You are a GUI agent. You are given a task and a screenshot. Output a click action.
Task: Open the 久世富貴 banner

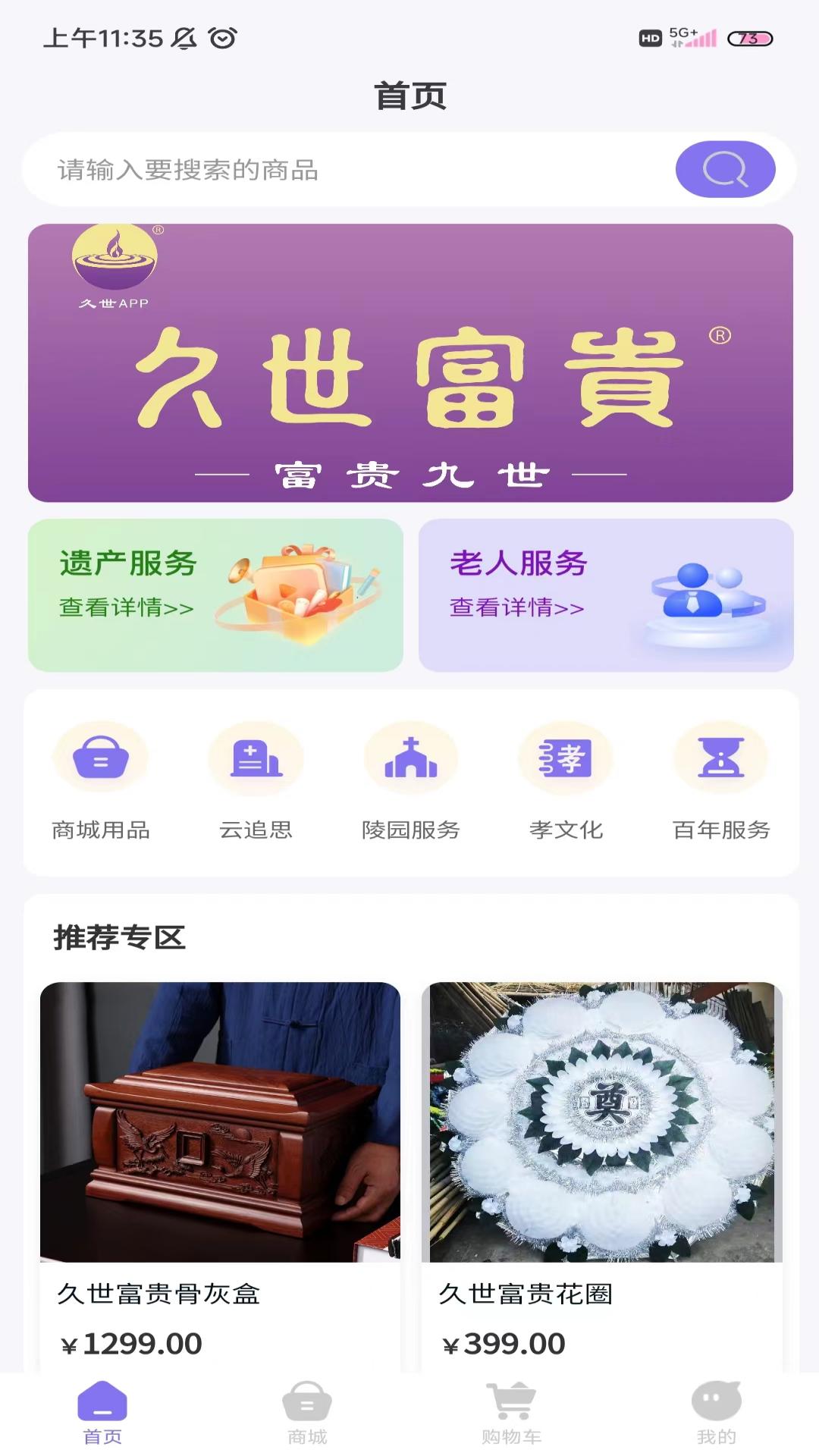click(410, 363)
